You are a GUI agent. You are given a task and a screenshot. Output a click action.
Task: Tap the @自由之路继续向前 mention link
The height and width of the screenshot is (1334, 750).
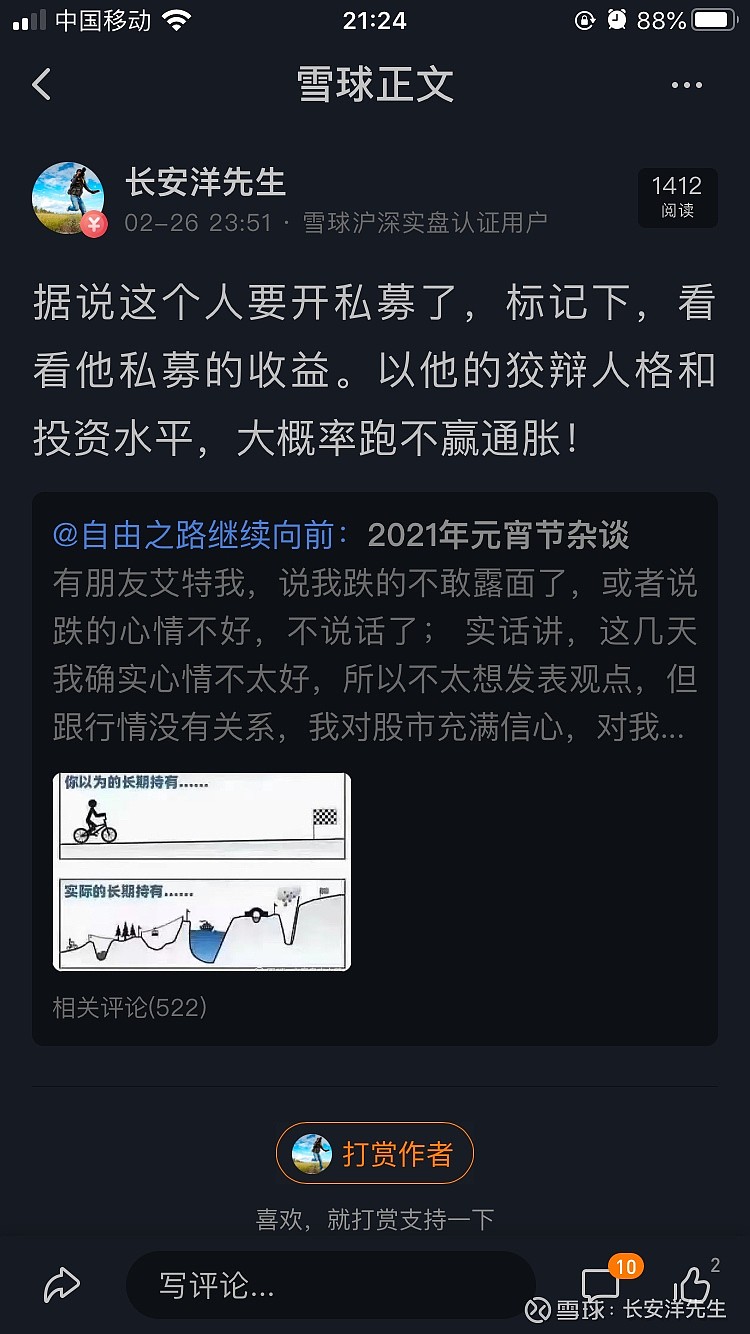click(202, 535)
